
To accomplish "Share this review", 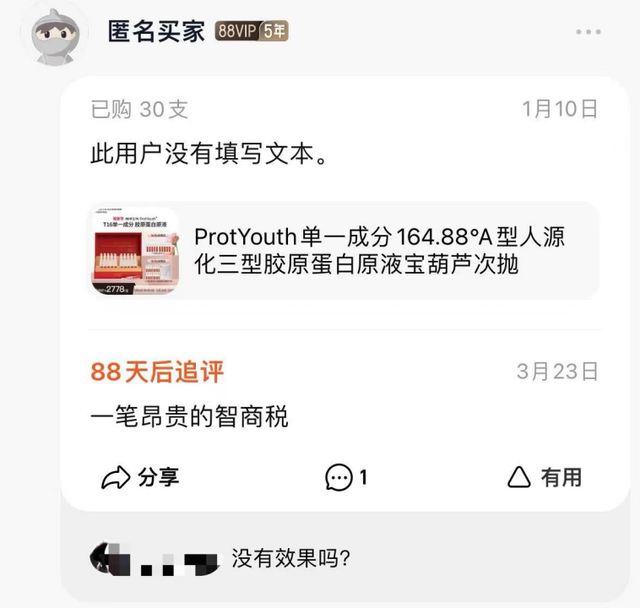I will pyautogui.click(x=141, y=478).
